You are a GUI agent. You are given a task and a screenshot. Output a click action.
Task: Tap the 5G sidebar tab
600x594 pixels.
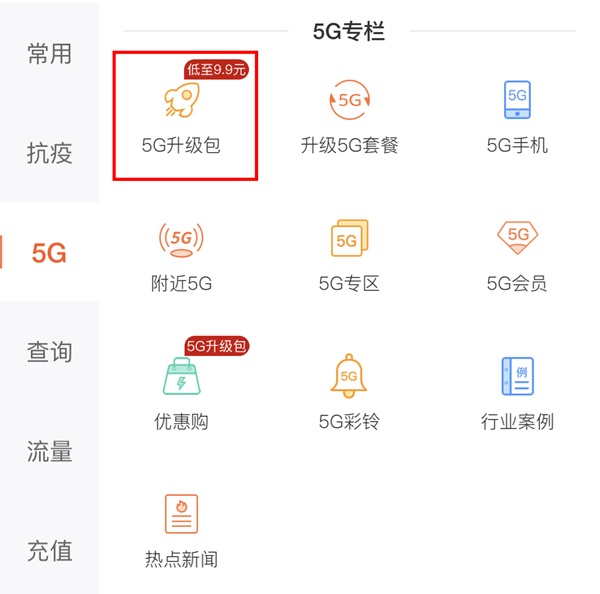click(x=49, y=252)
